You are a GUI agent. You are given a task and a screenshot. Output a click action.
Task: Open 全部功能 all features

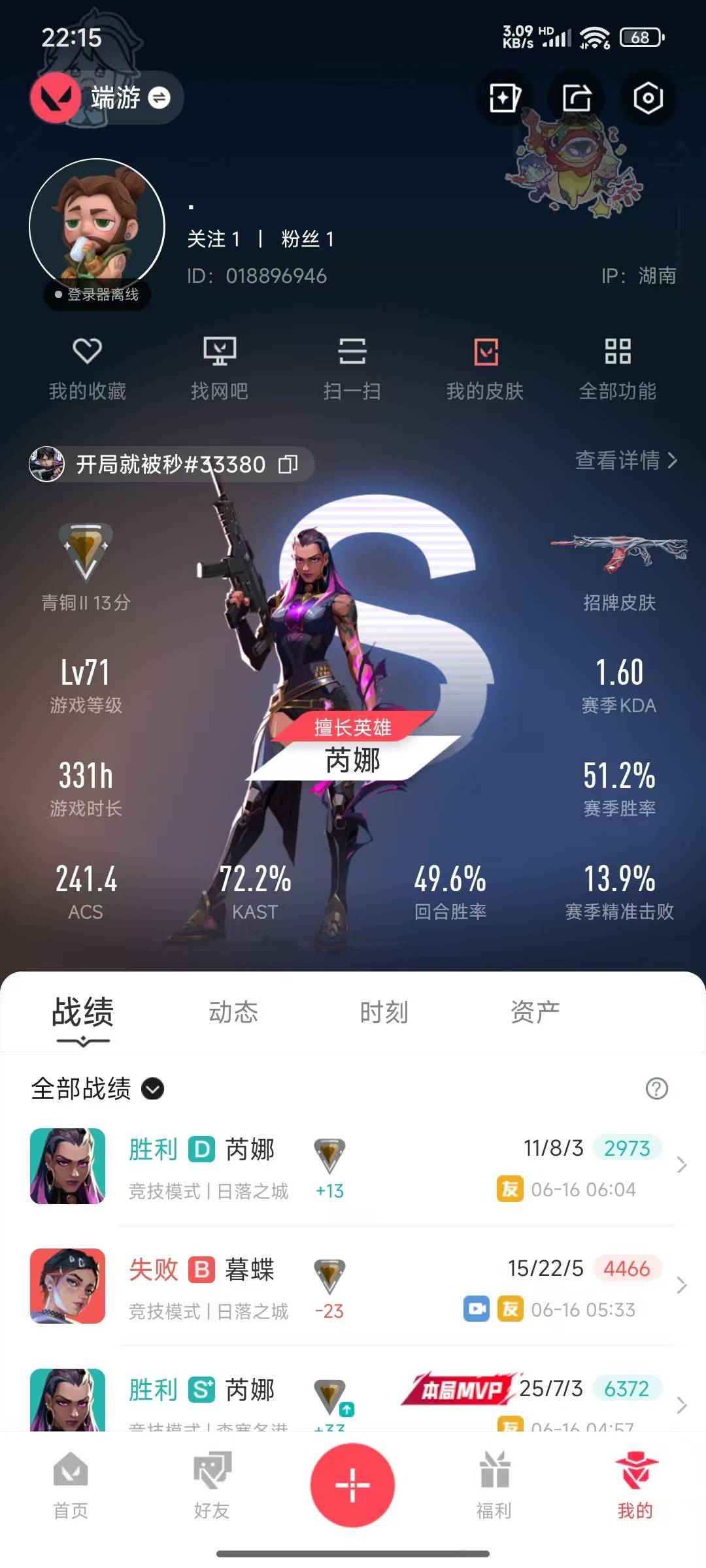(x=618, y=368)
